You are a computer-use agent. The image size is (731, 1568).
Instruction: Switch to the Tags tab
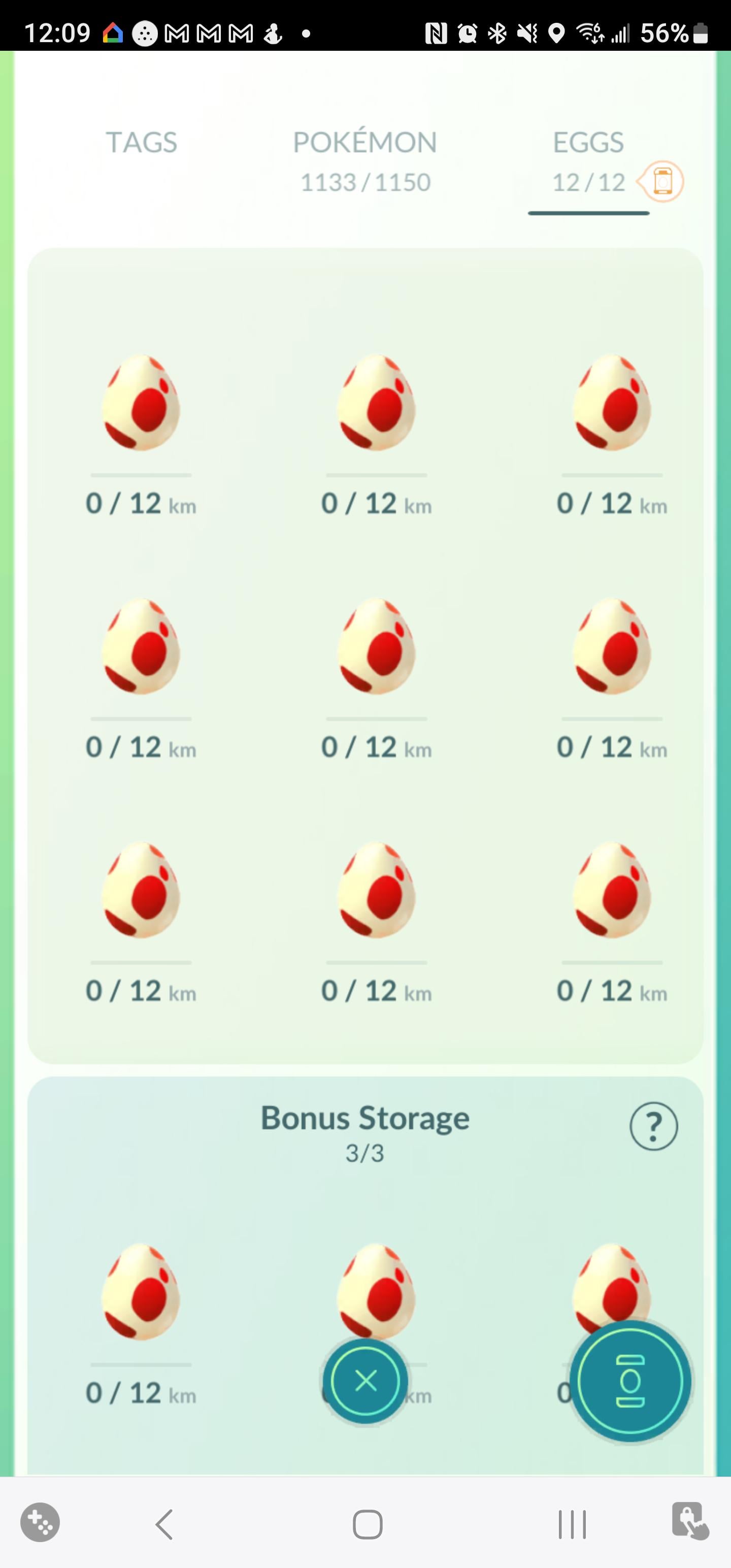coord(141,143)
